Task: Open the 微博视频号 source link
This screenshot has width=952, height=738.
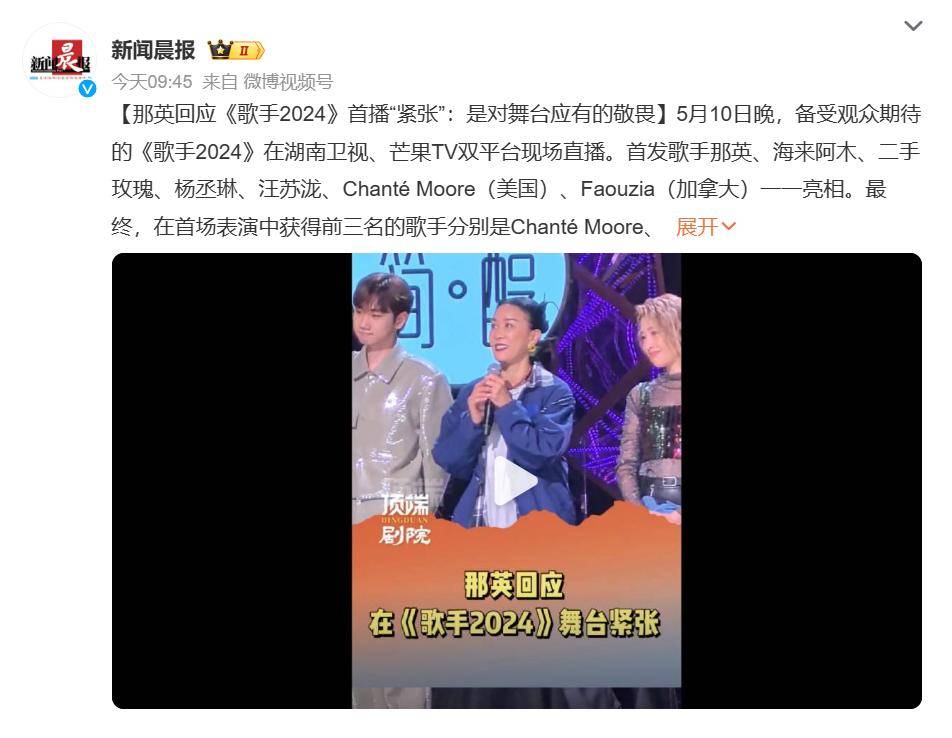Action: pos(288,82)
